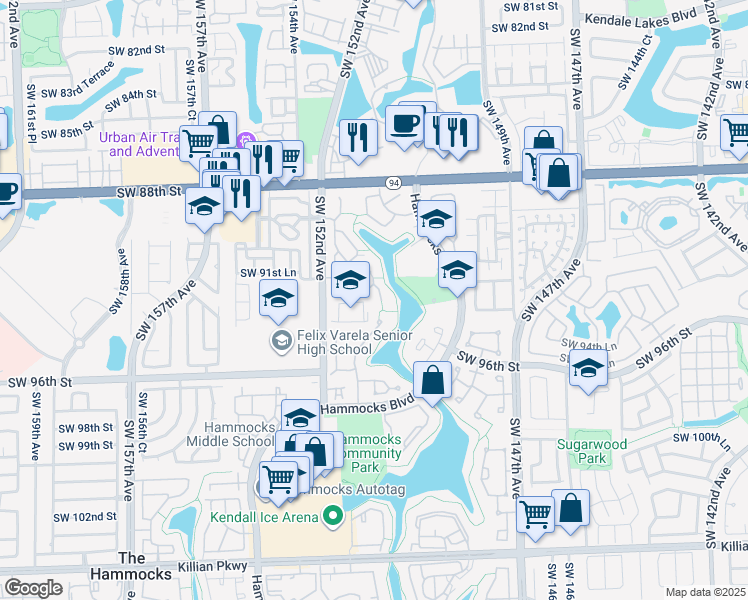
Task: Open Felix Varela Senior High School place pin
Action: pos(281,341)
